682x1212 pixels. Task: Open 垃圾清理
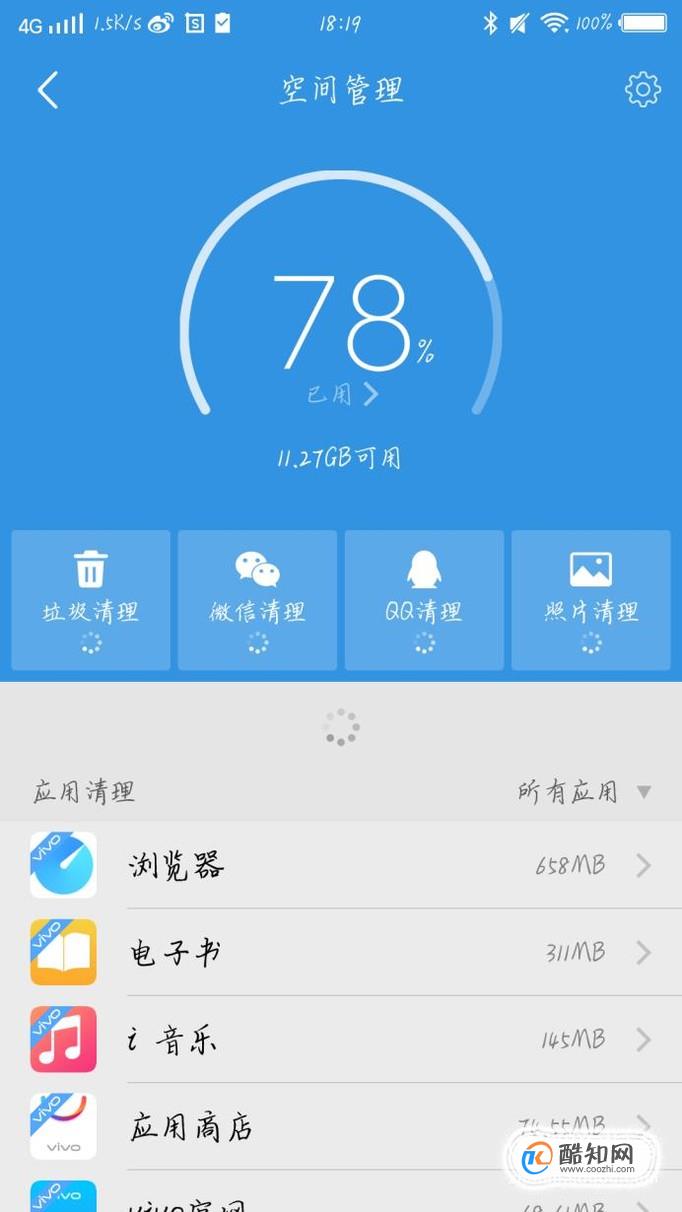pos(91,599)
